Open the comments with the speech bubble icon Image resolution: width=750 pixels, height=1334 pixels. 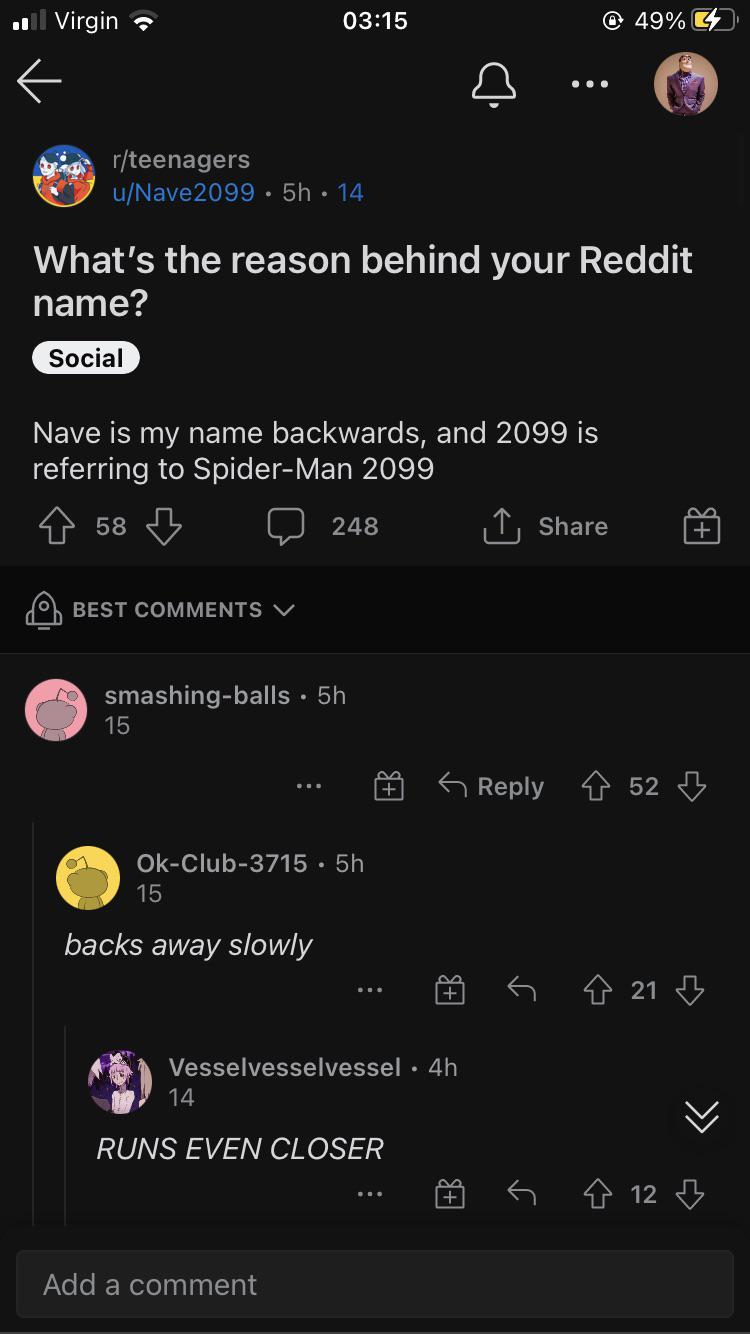[x=287, y=526]
